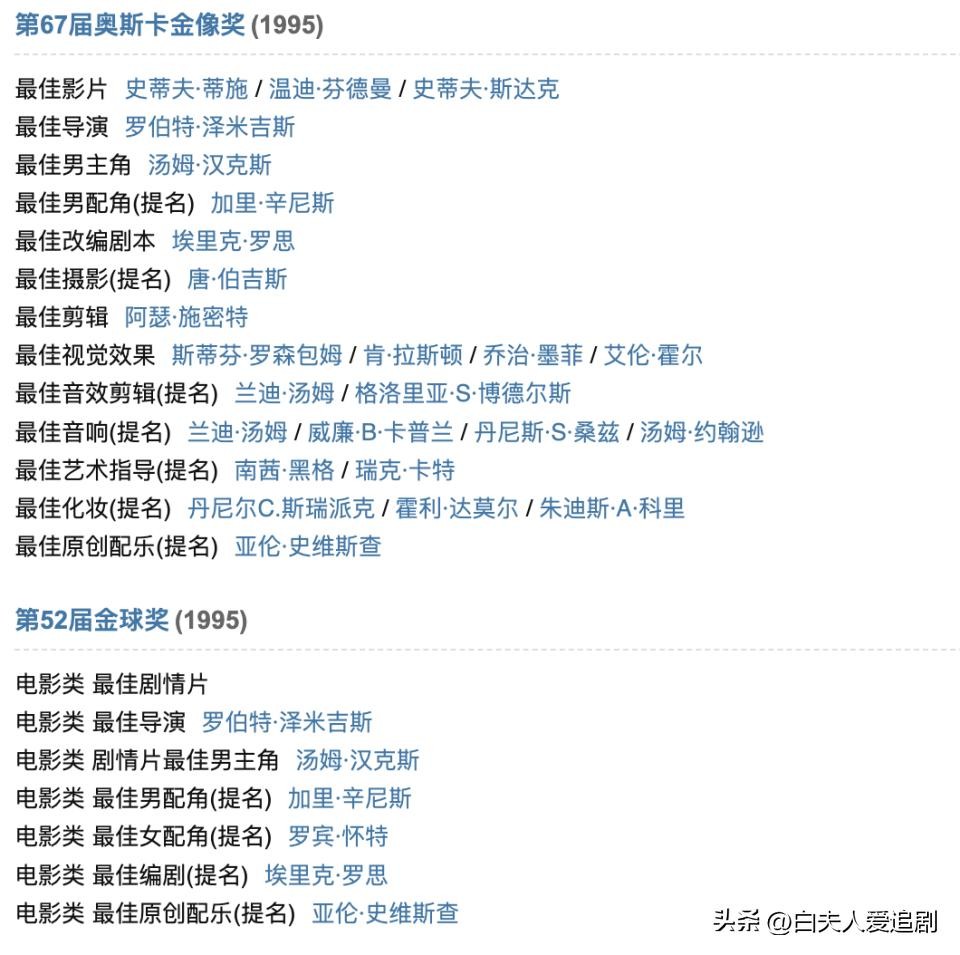
Task: Open 史蒂夫·斯达克's profile link
Action: (x=486, y=88)
